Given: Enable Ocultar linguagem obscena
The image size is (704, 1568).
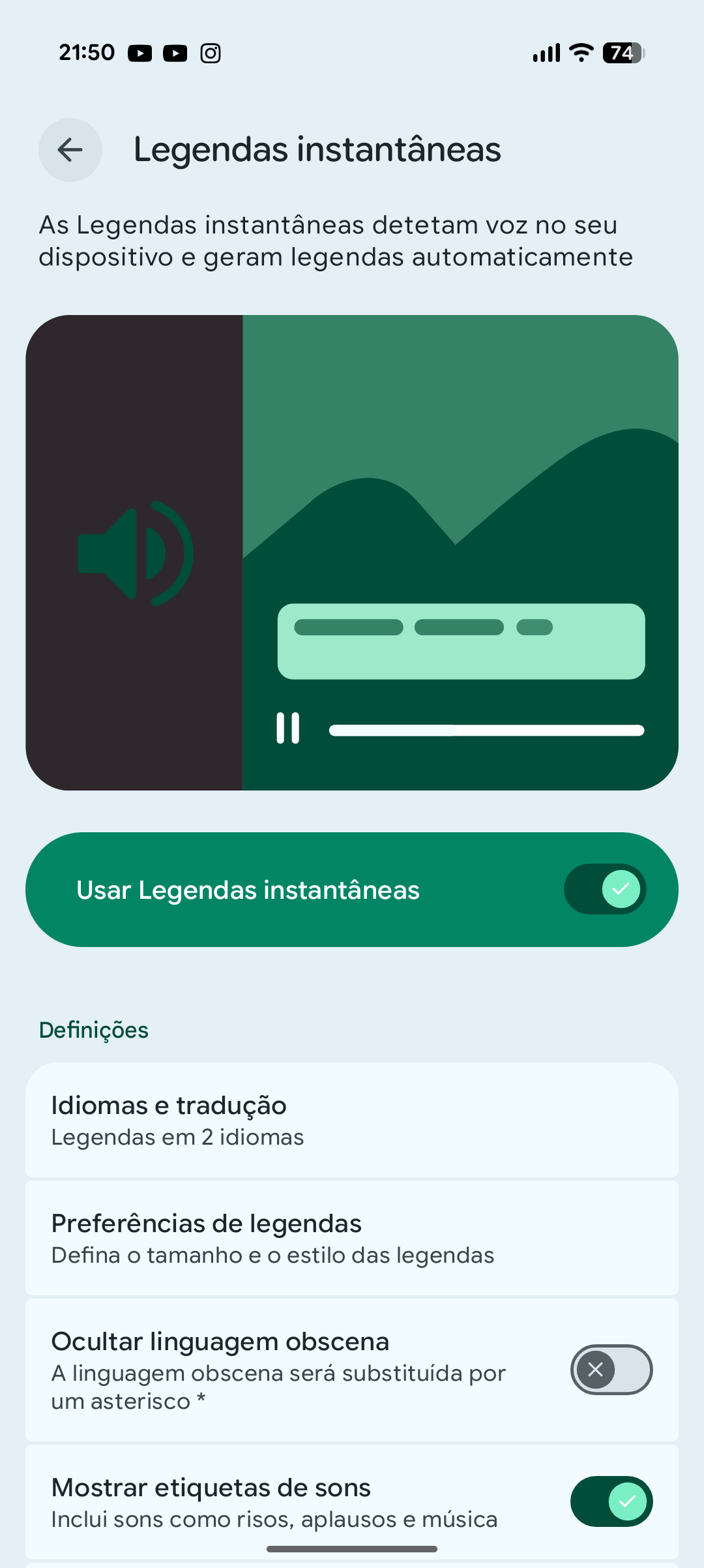Looking at the screenshot, I should point(611,1369).
